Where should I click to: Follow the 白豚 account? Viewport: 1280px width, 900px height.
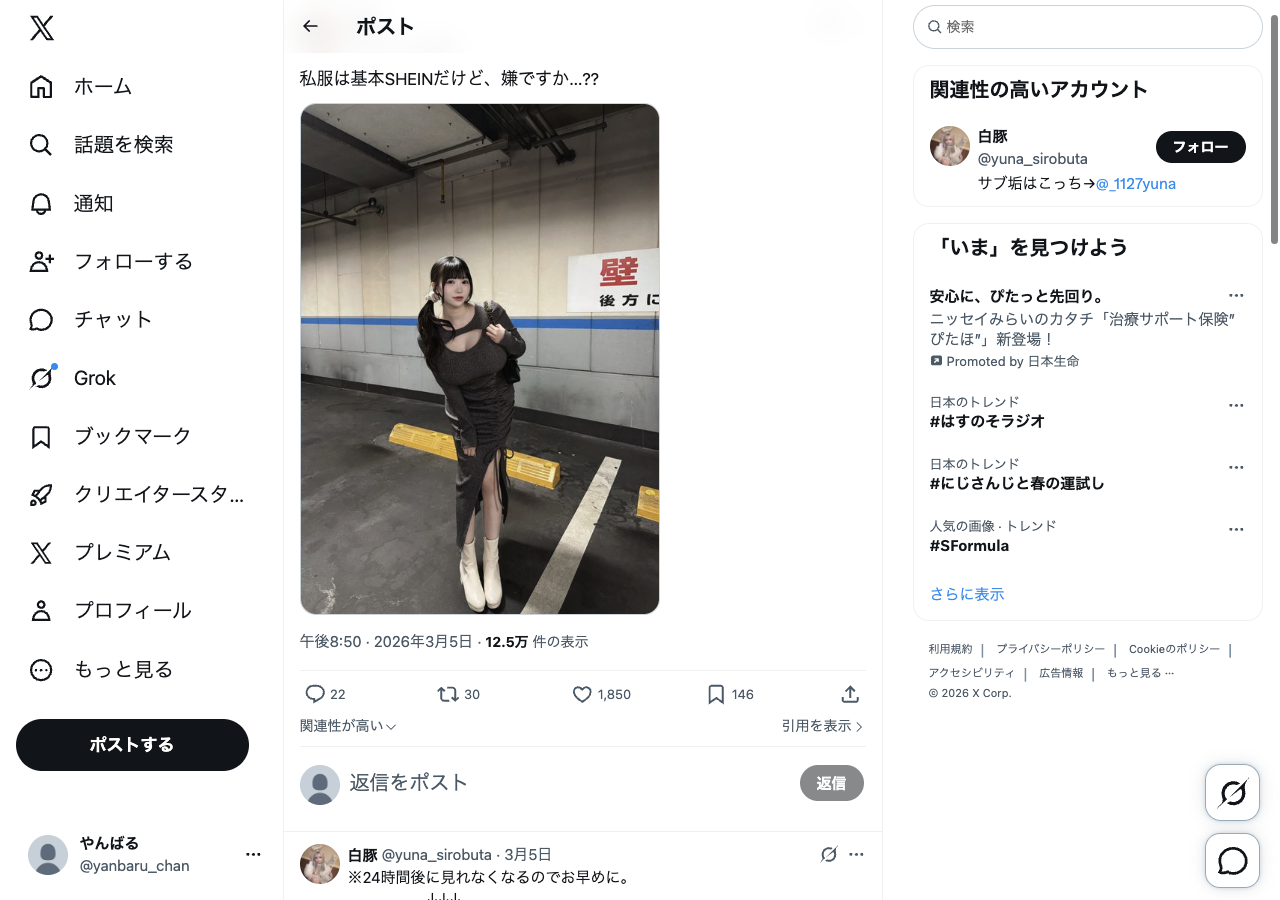click(1200, 147)
